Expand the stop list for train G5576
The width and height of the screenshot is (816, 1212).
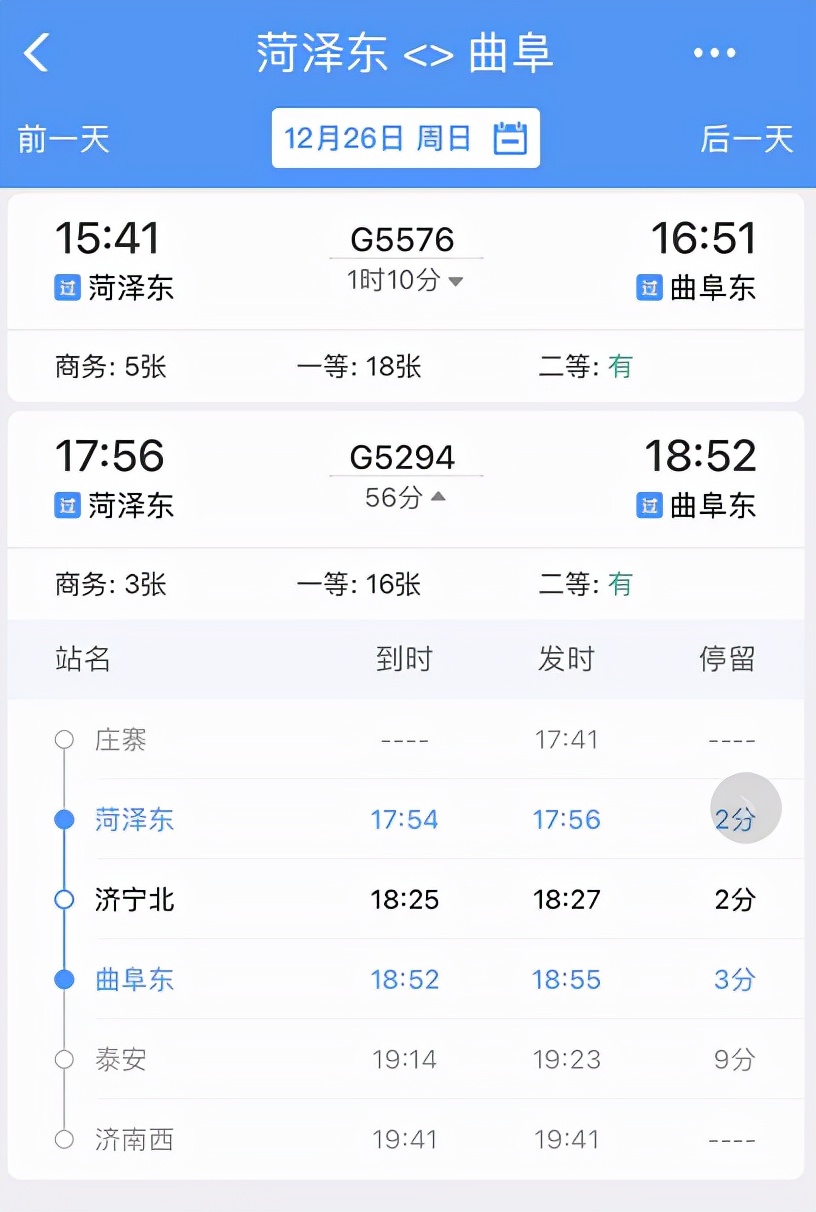click(405, 281)
